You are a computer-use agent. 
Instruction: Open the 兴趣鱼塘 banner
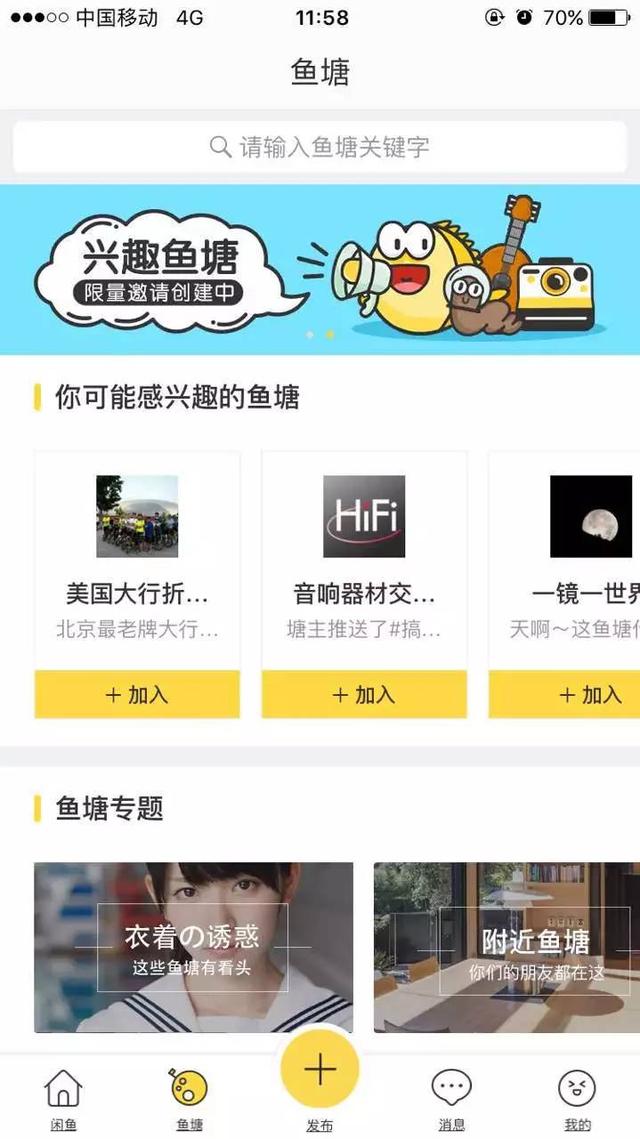[x=320, y=268]
